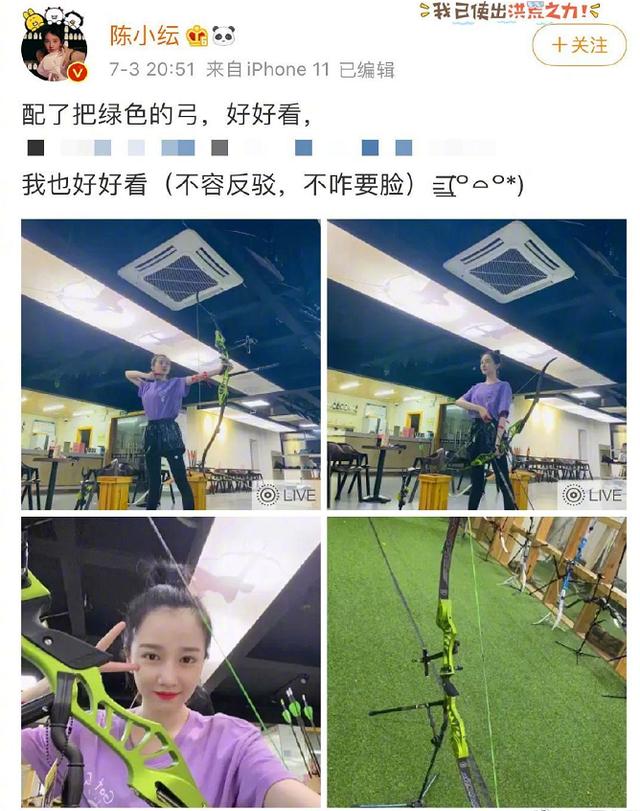Screen dimensions: 640x811
Task: Open the selfie photo with the green bow
Action: (x=171, y=661)
